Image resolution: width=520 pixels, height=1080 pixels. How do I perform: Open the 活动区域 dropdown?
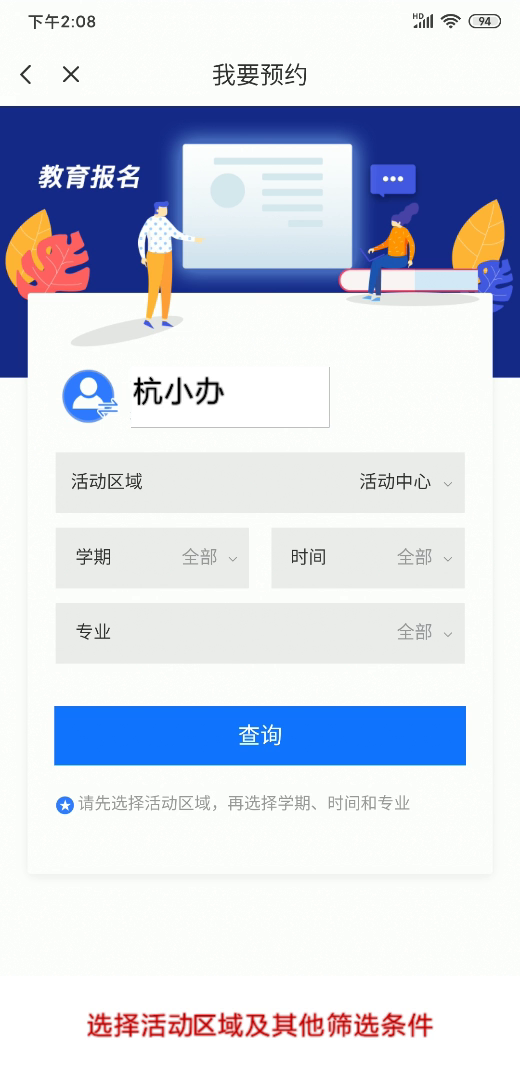[x=260, y=482]
